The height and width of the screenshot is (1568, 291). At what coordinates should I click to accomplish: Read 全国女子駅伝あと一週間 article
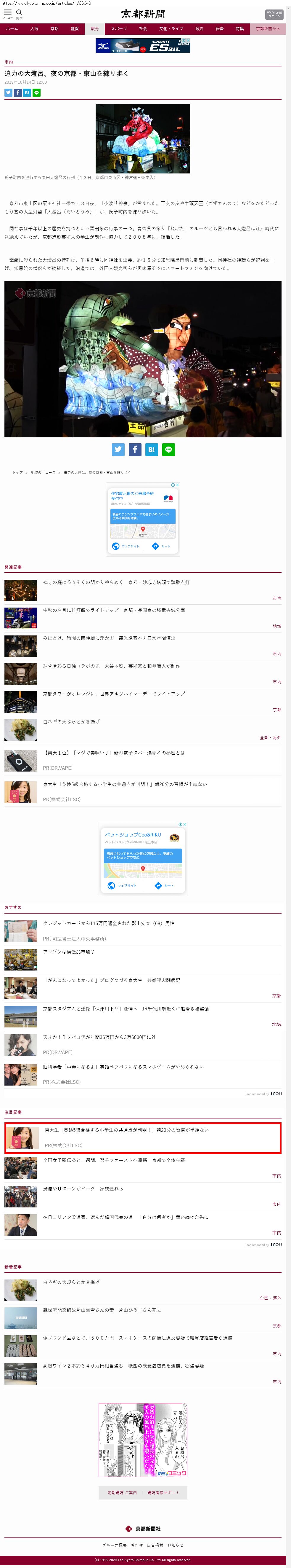pyautogui.click(x=114, y=1160)
